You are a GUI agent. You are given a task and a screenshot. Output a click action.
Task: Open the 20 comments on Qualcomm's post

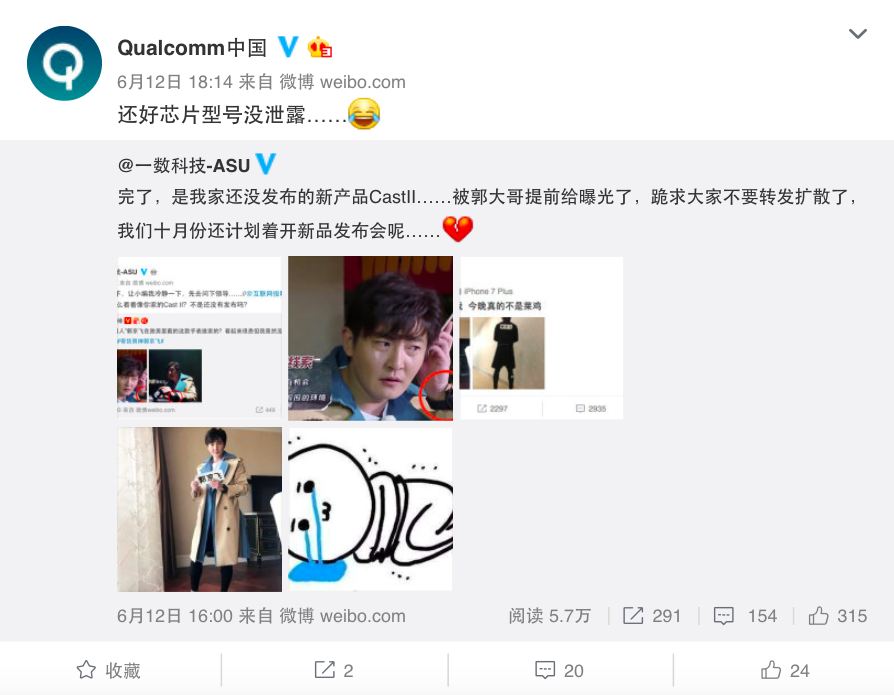[560, 670]
